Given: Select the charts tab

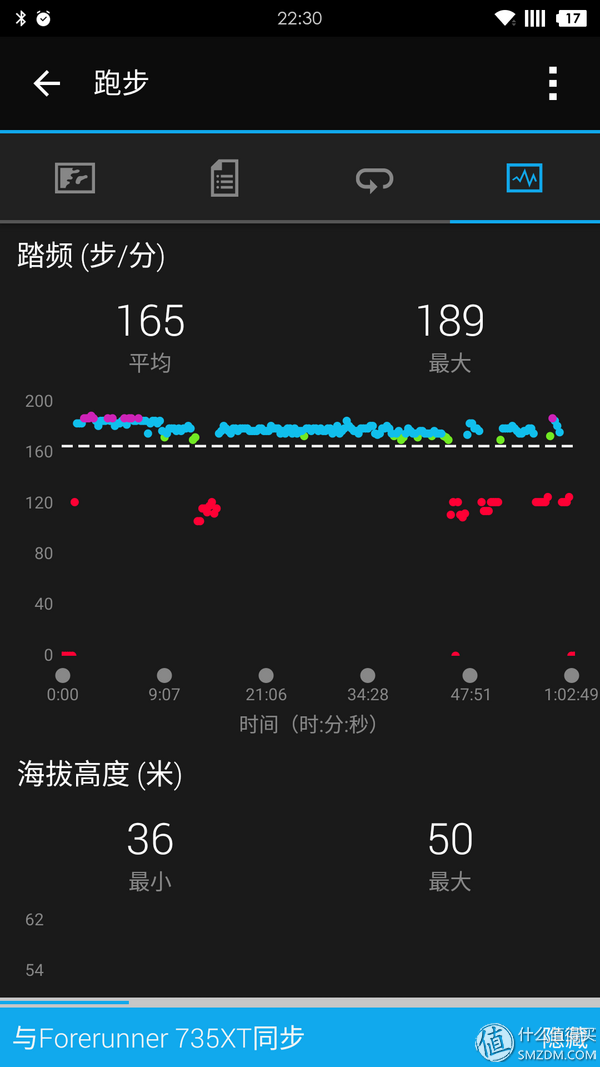Looking at the screenshot, I should pyautogui.click(x=524, y=179).
